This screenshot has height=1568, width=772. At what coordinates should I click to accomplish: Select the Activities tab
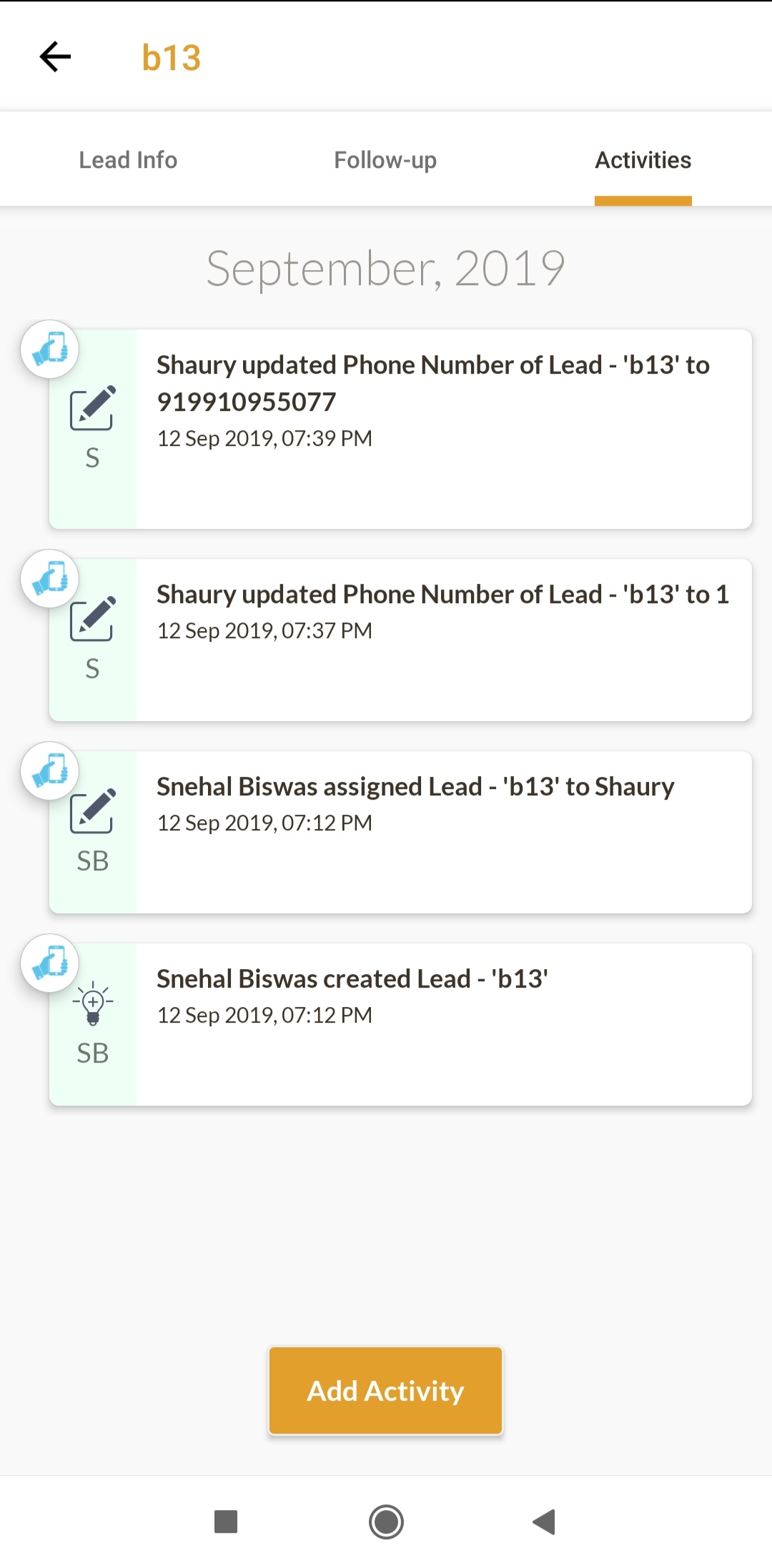pyautogui.click(x=643, y=160)
